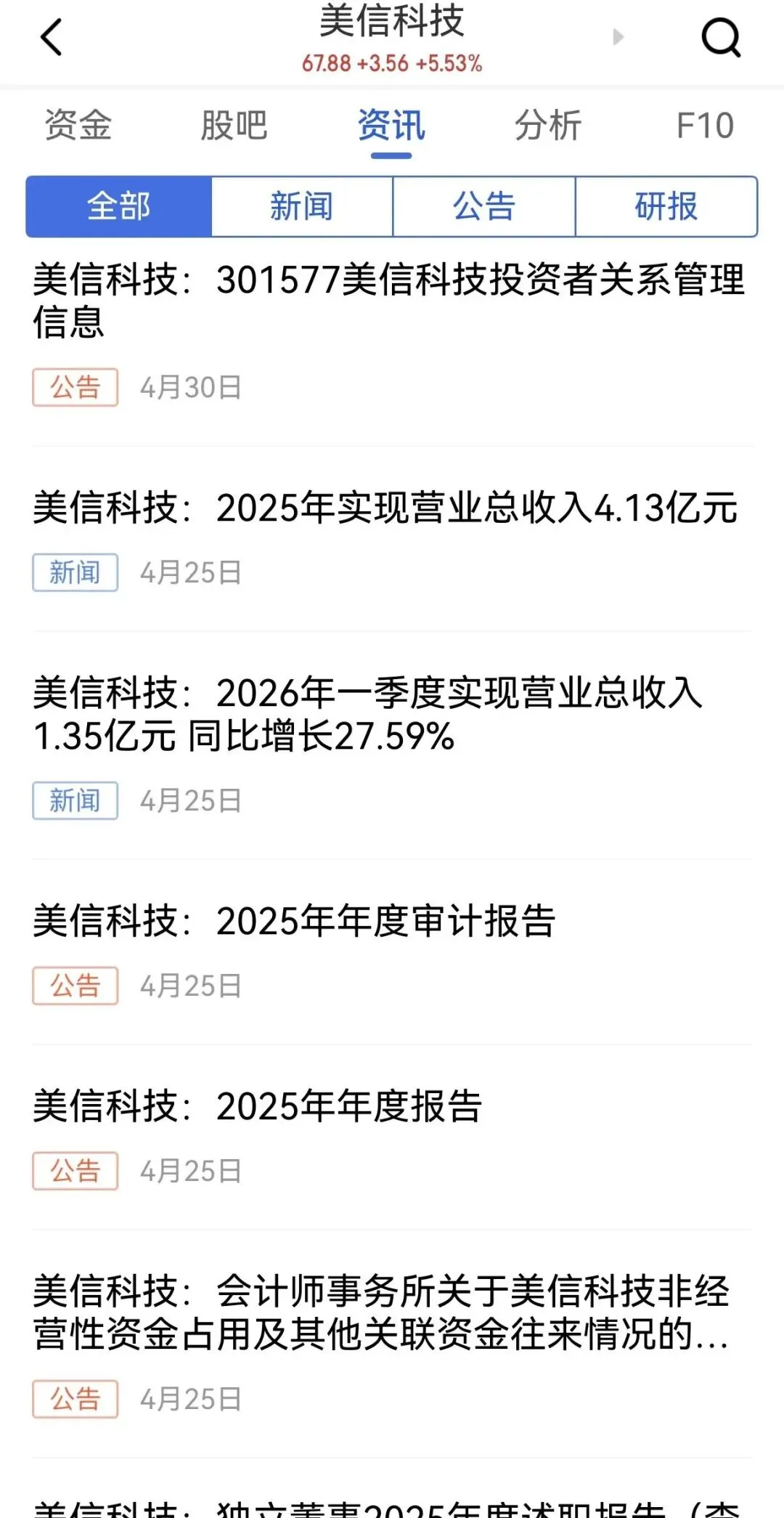Switch to next stock with small arrow
Viewport: 784px width, 1518px height.
pos(618,37)
